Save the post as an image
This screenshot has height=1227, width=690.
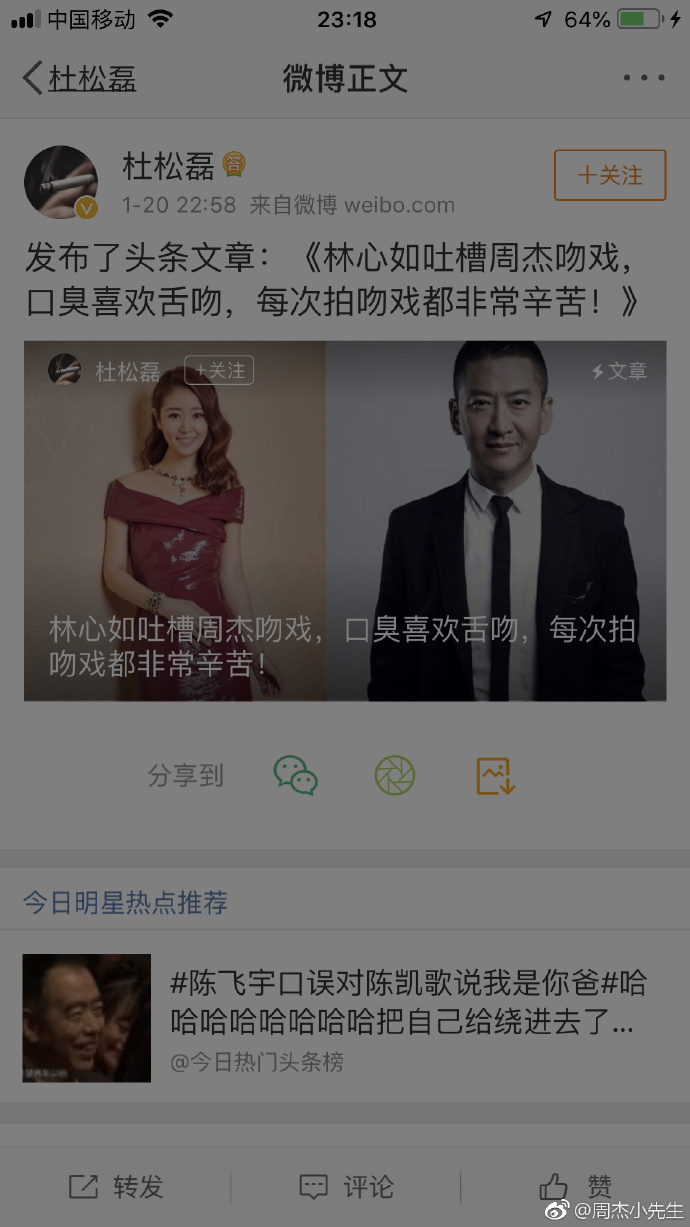(x=495, y=775)
